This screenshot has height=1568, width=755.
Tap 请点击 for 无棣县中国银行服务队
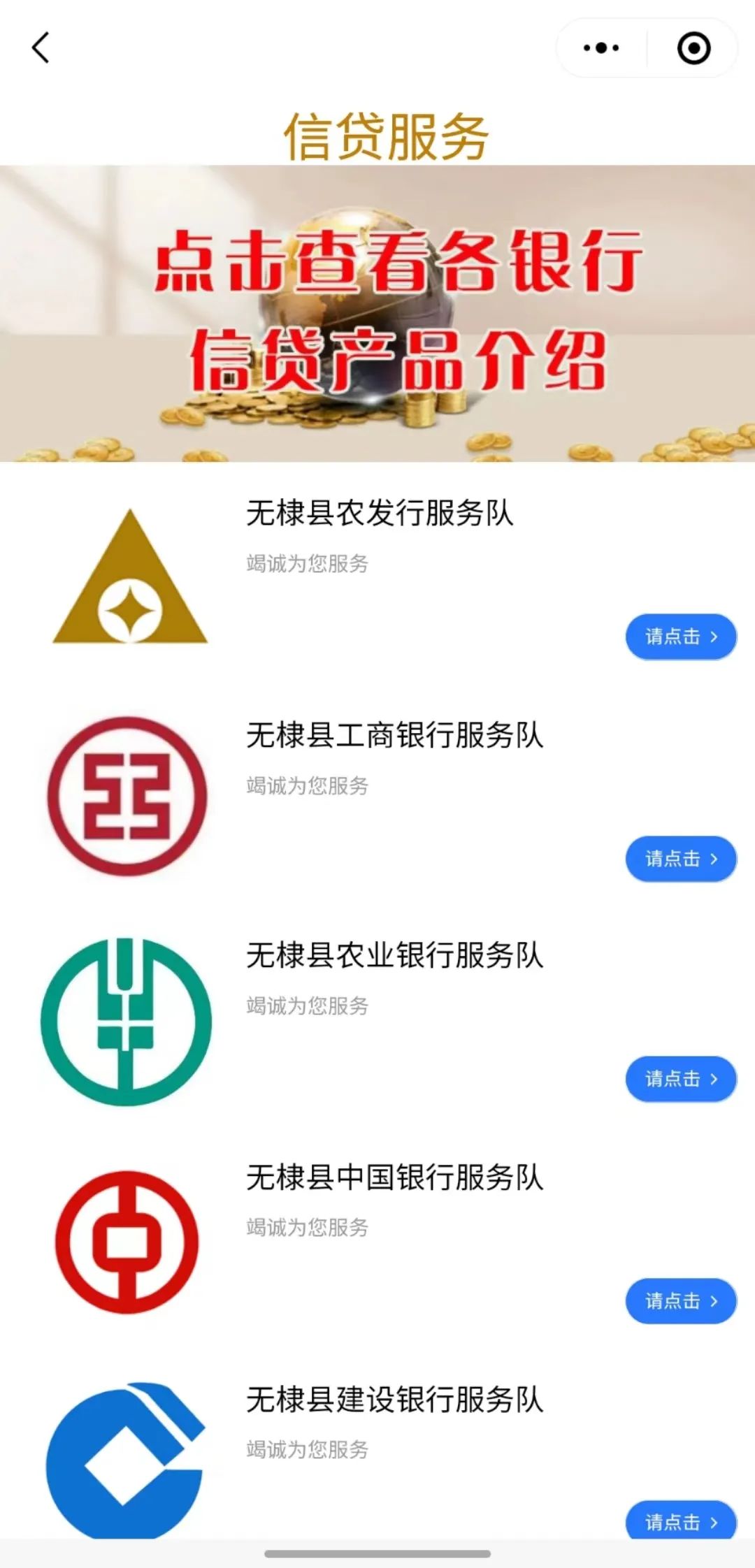(x=681, y=1301)
